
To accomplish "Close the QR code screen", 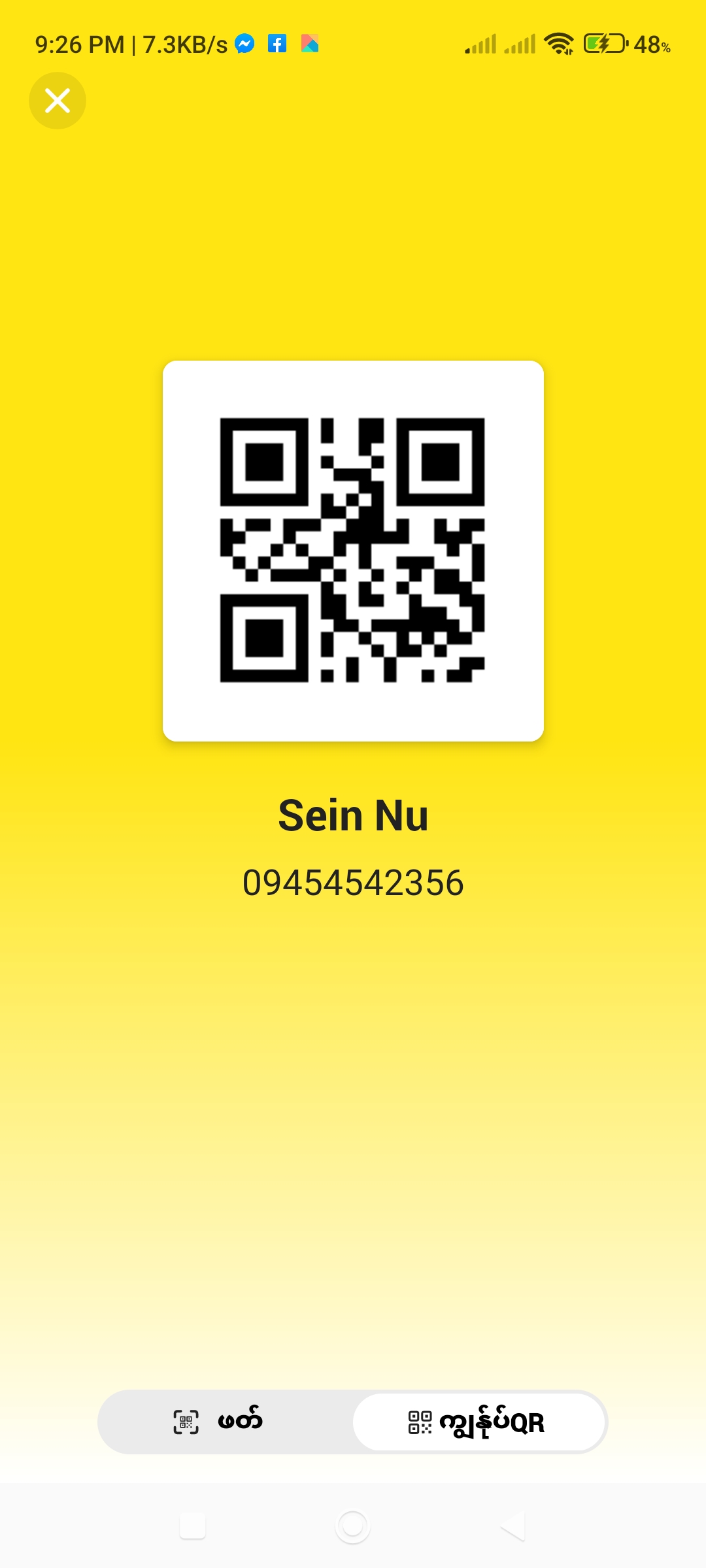I will point(58,101).
